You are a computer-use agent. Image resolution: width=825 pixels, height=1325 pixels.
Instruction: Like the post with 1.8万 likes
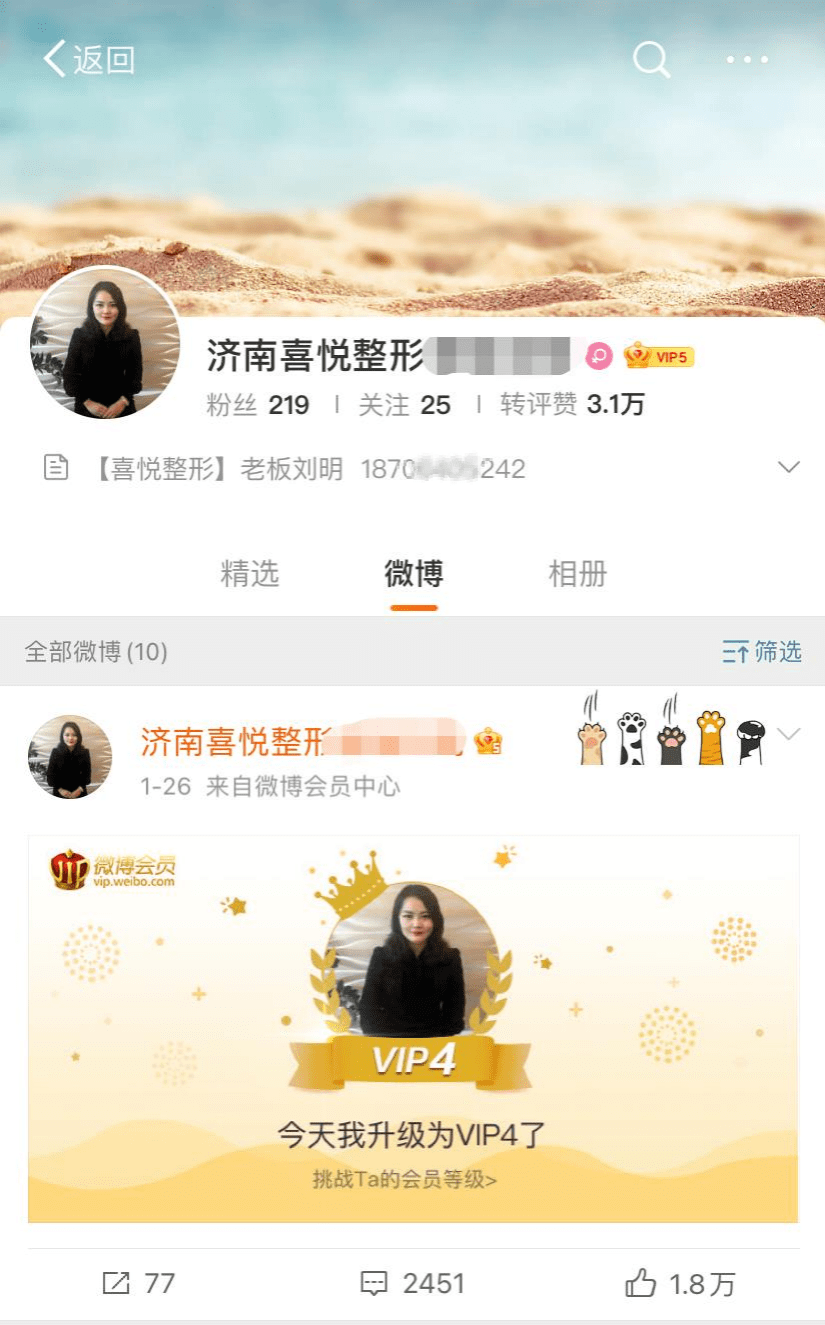[680, 1283]
